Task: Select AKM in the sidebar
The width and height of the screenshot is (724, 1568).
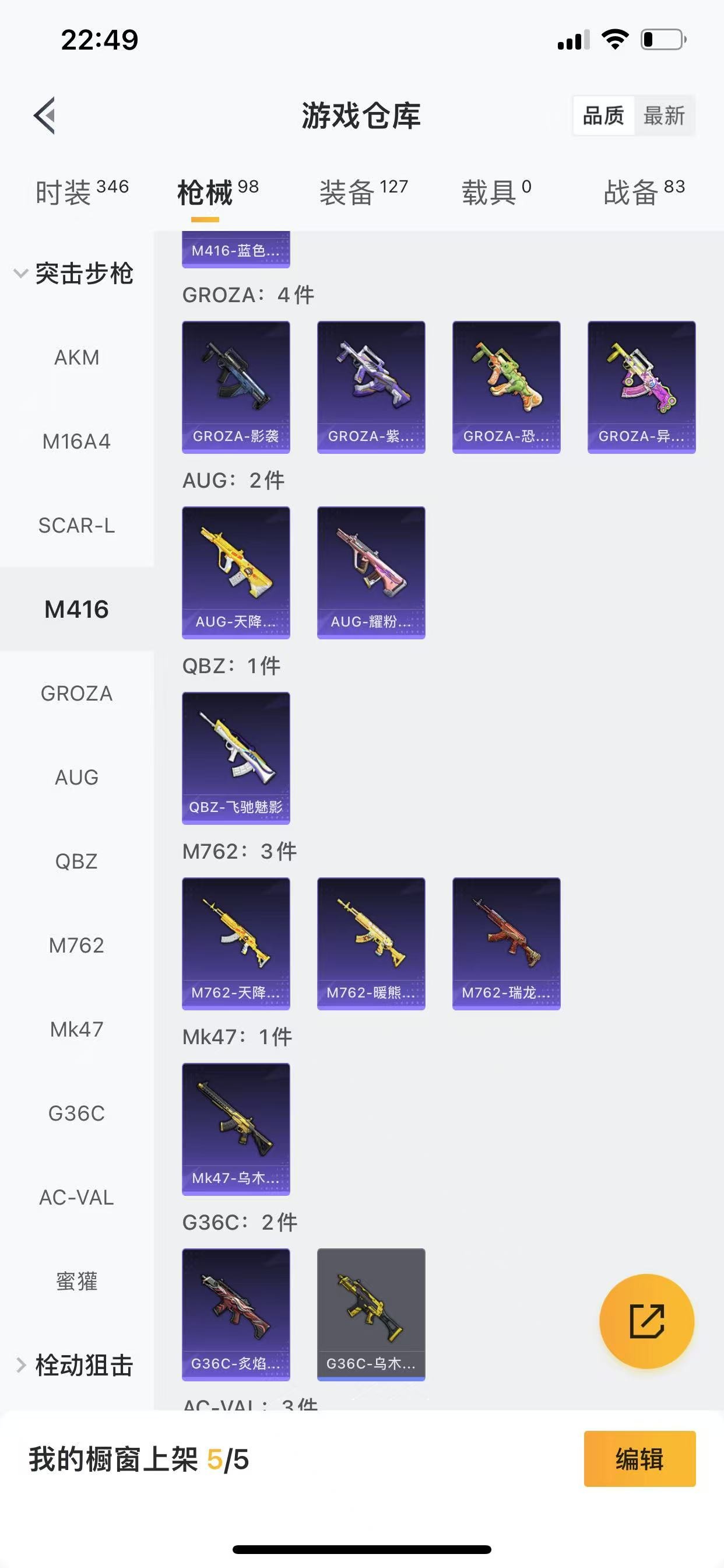Action: point(77,358)
